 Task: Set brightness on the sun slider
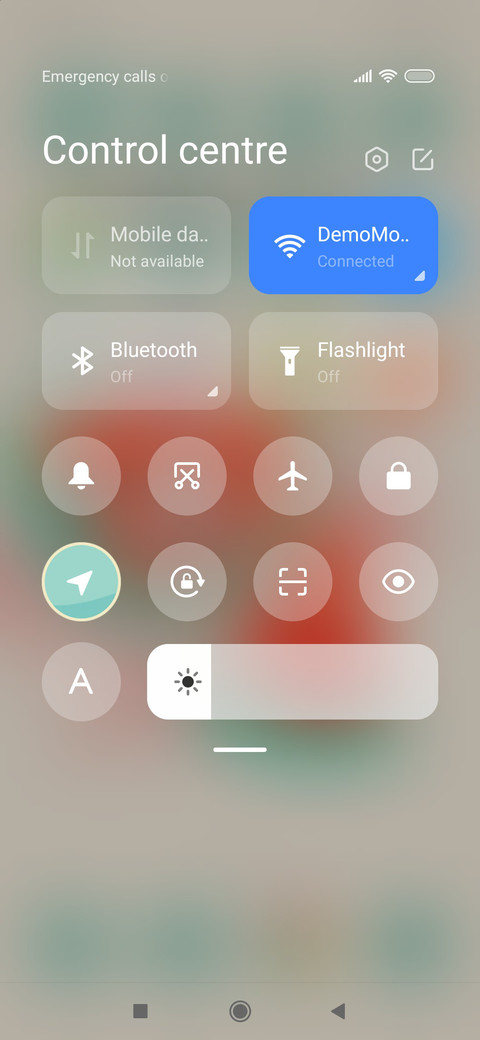[292, 682]
